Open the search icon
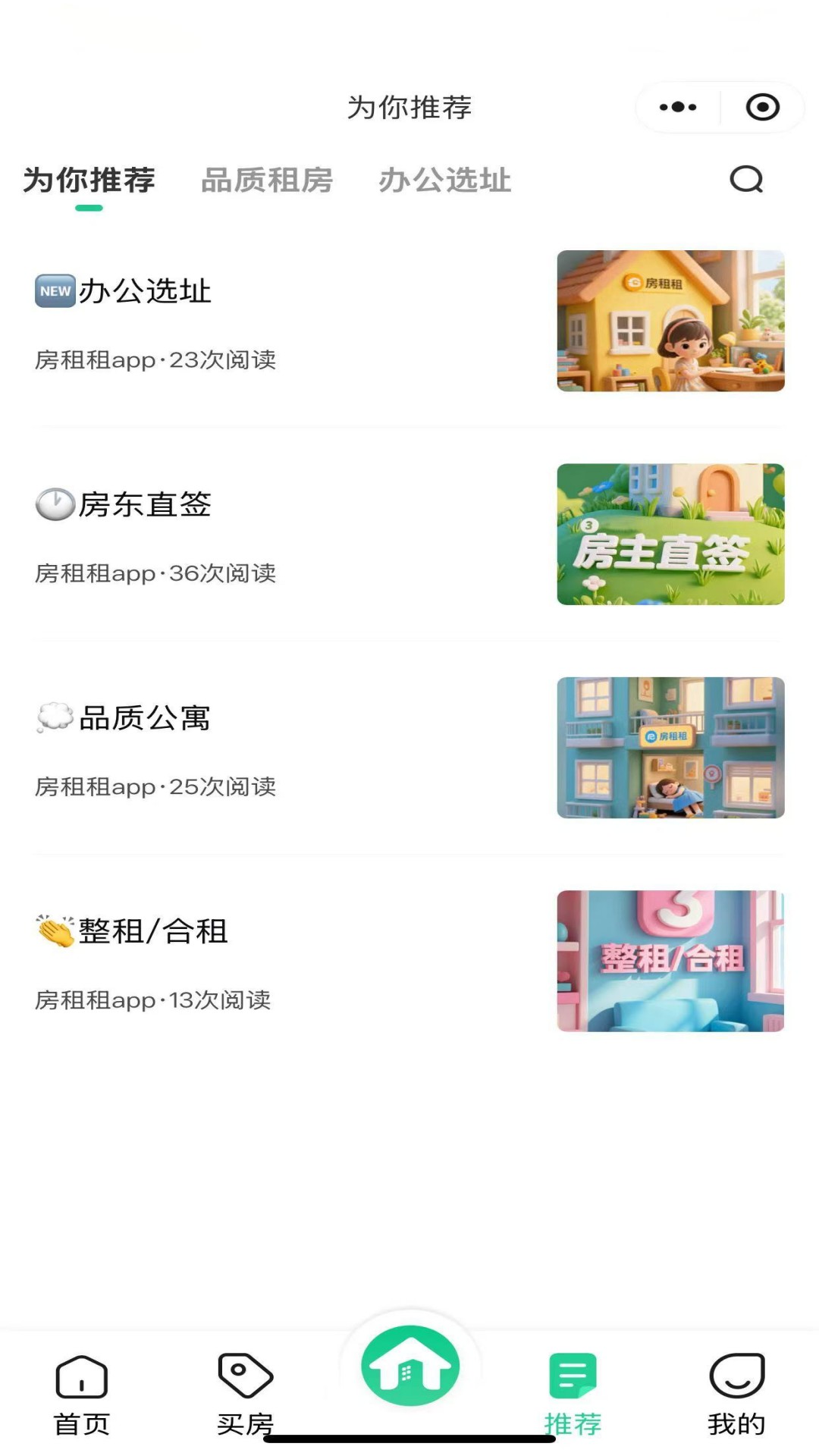Image resolution: width=819 pixels, height=1456 pixels. click(747, 180)
